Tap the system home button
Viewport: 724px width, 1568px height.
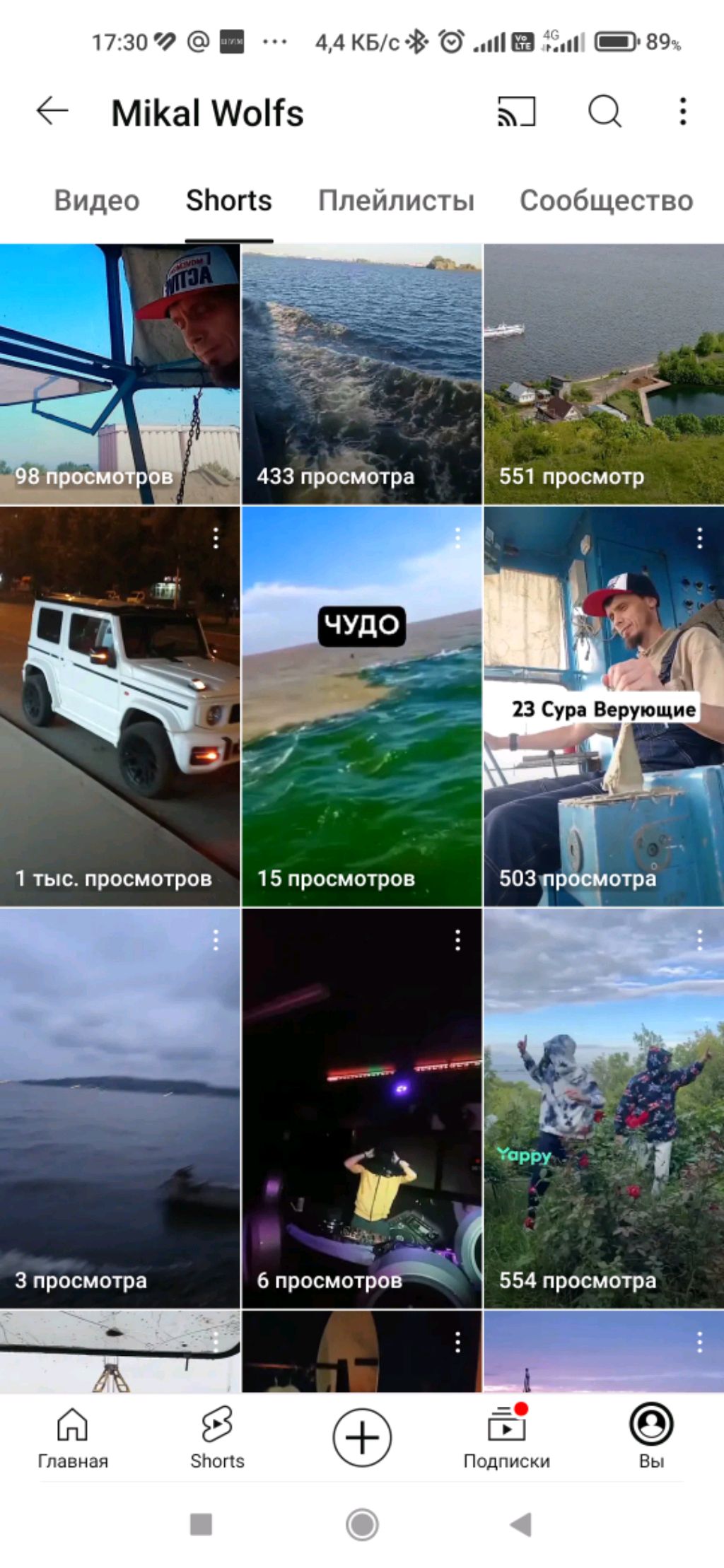[x=362, y=1525]
